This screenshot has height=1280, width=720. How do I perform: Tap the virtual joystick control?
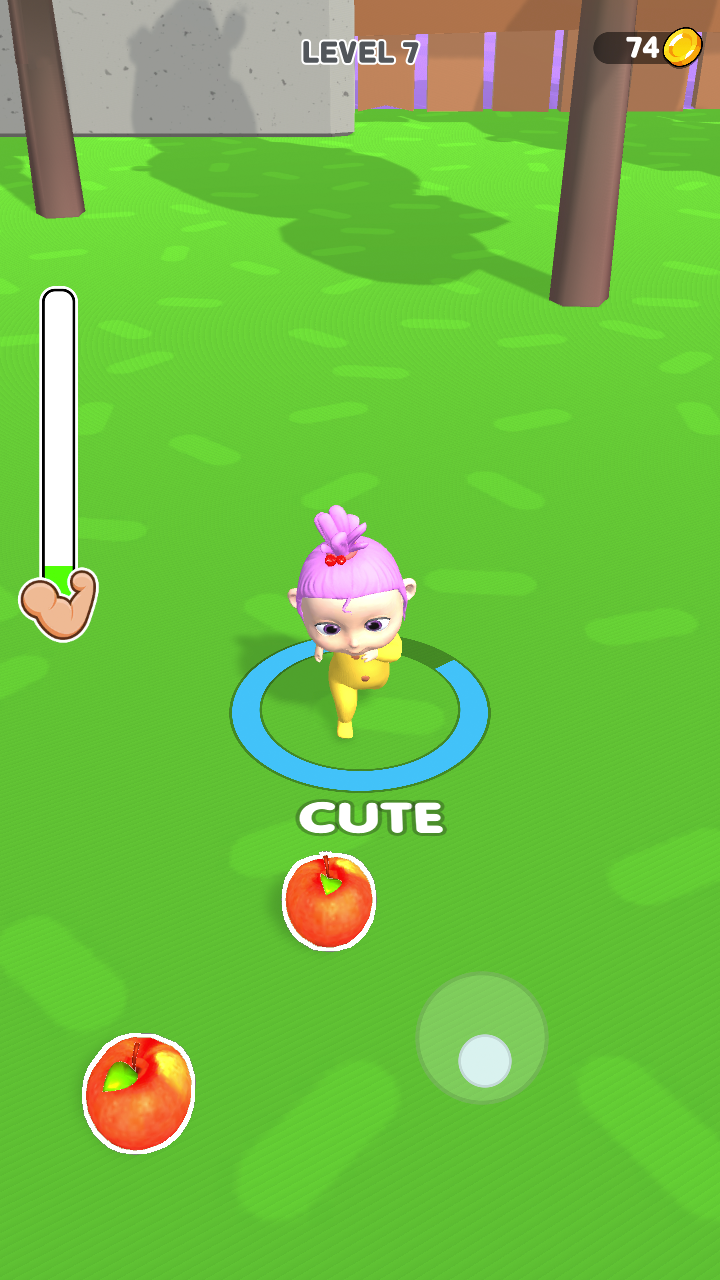(484, 1058)
